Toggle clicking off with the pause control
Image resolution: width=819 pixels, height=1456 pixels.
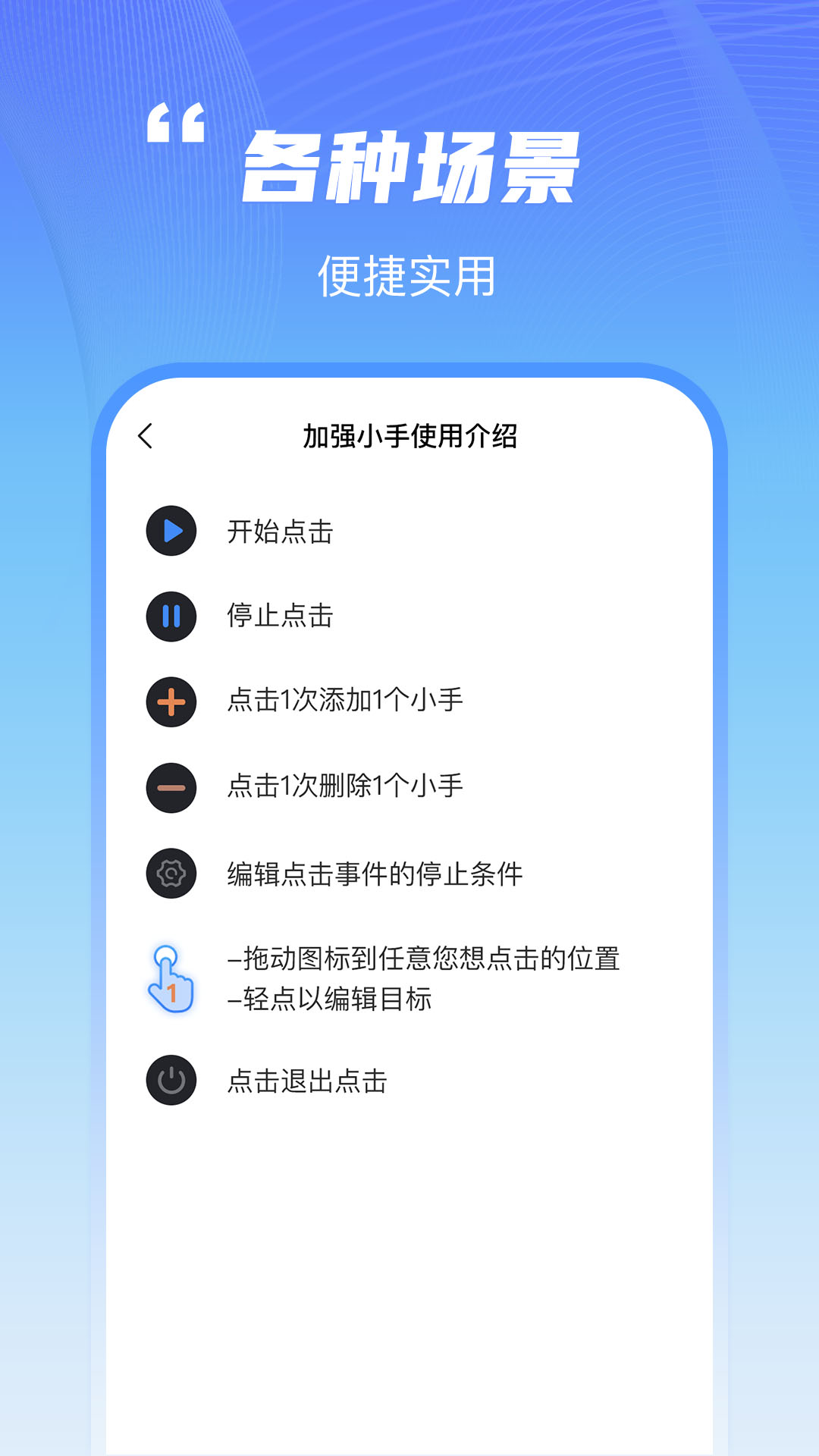pos(171,616)
